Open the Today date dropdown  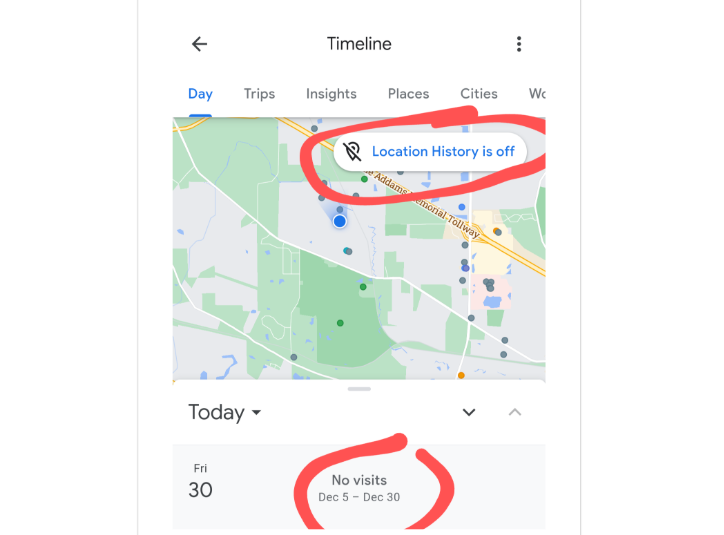[224, 412]
